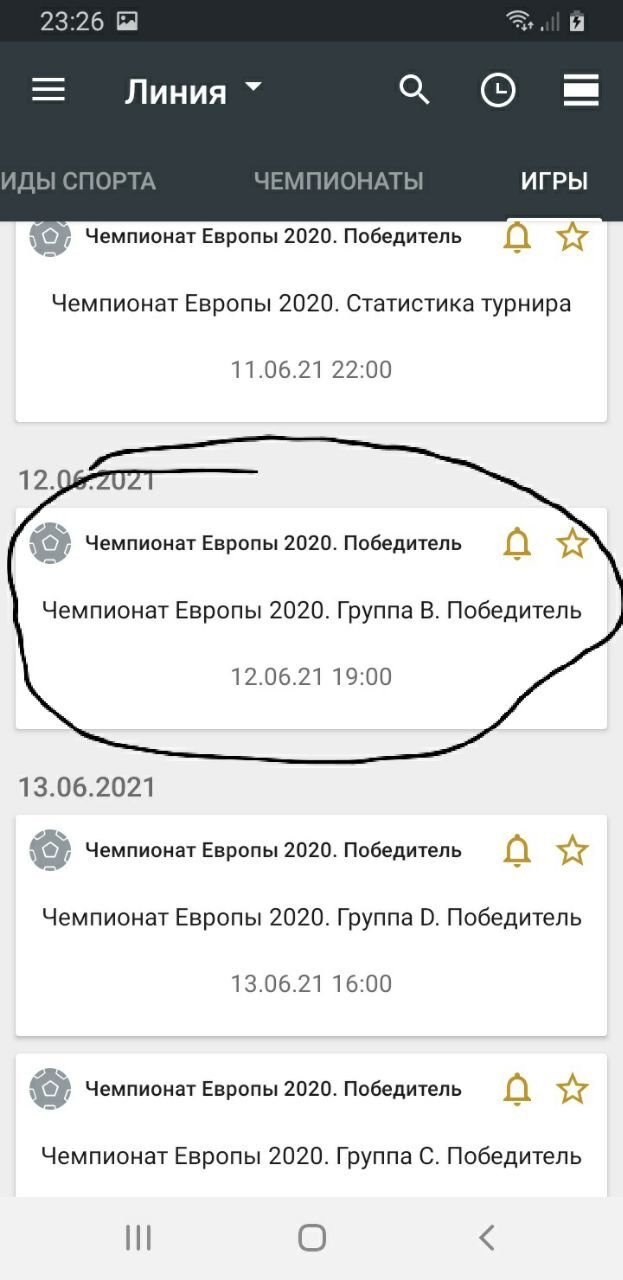Open the hamburger navigation menu
The image size is (623, 1280).
(48, 91)
